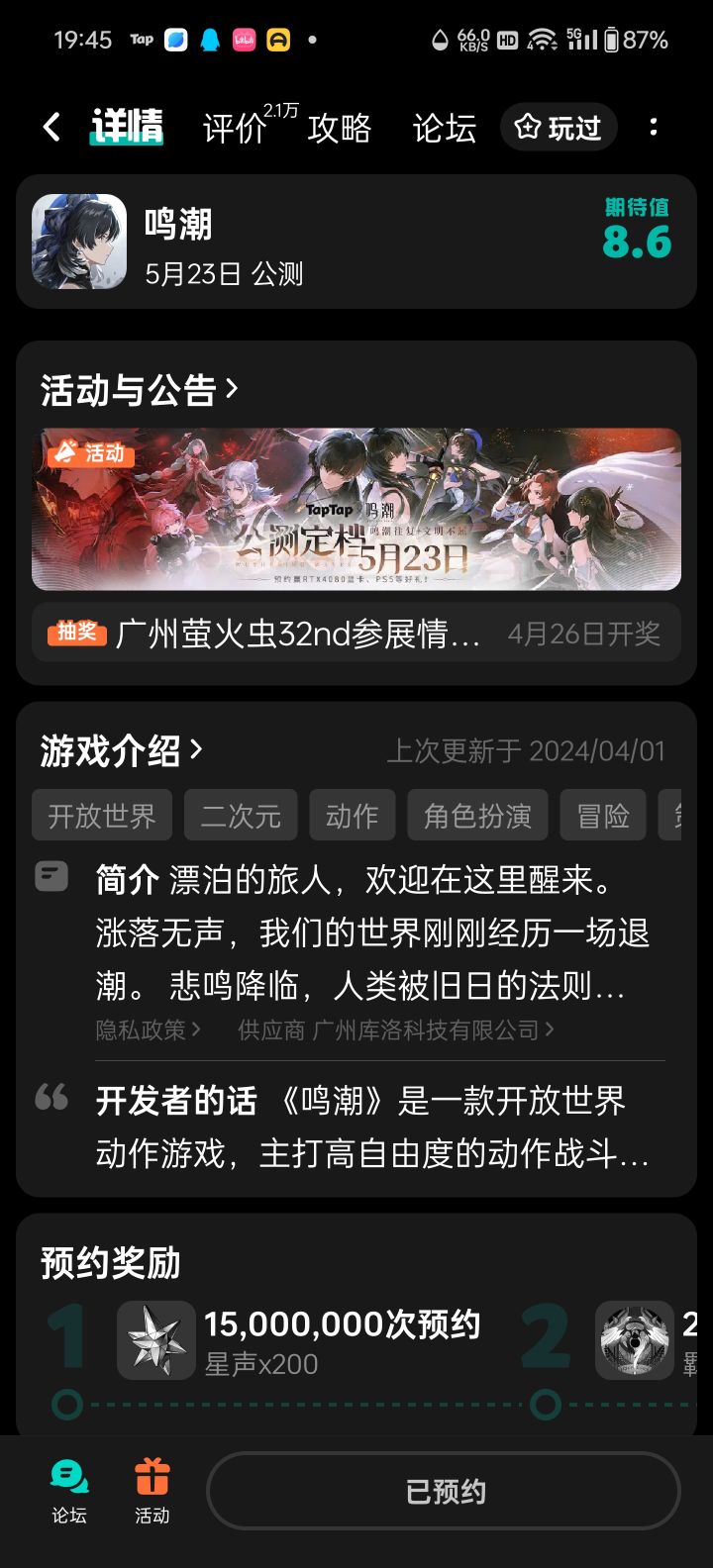This screenshot has width=713, height=1568.
Task: Go back with the back arrow
Action: [51, 128]
